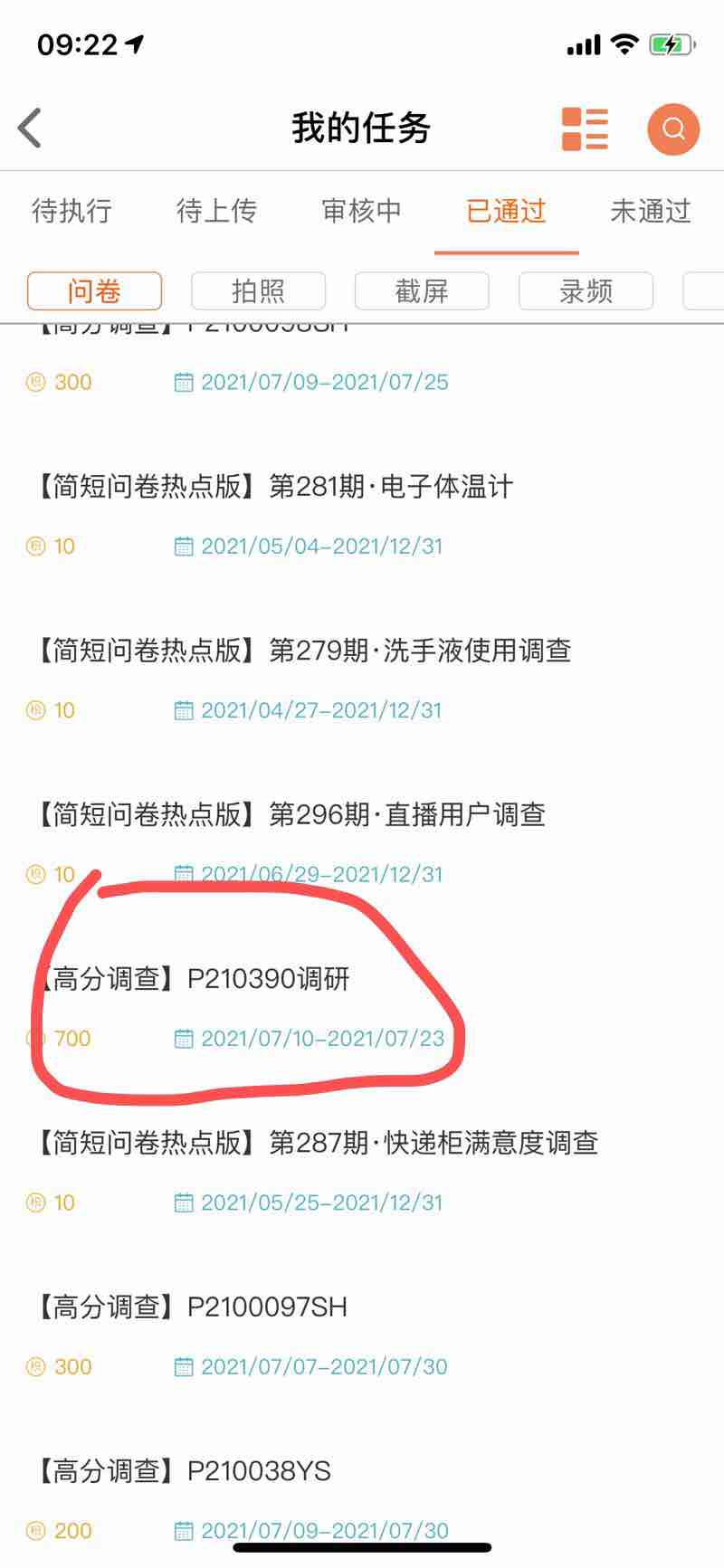Viewport: 724px width, 1568px height.
Task: Filter tasks by 拍照
Action: (258, 291)
